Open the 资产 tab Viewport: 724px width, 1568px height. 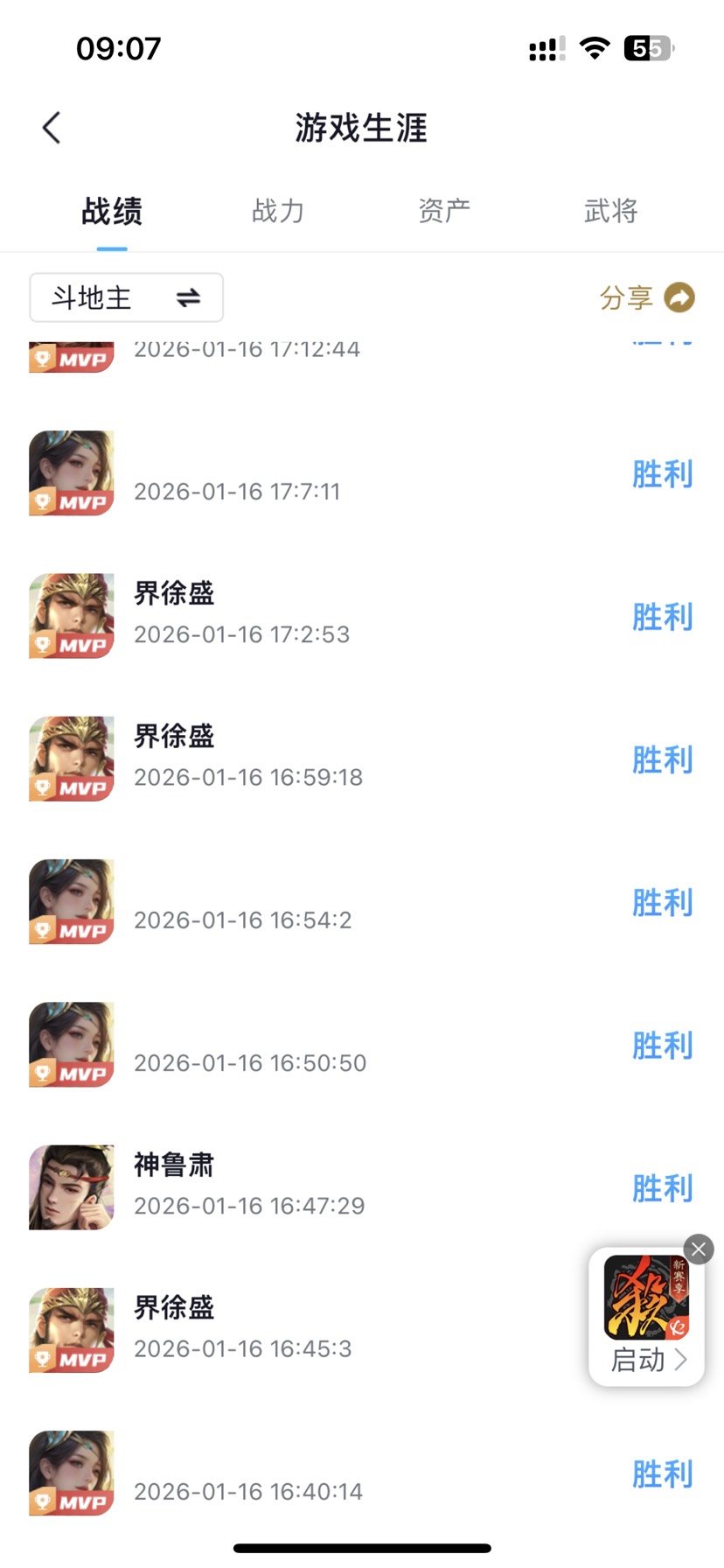tap(444, 211)
